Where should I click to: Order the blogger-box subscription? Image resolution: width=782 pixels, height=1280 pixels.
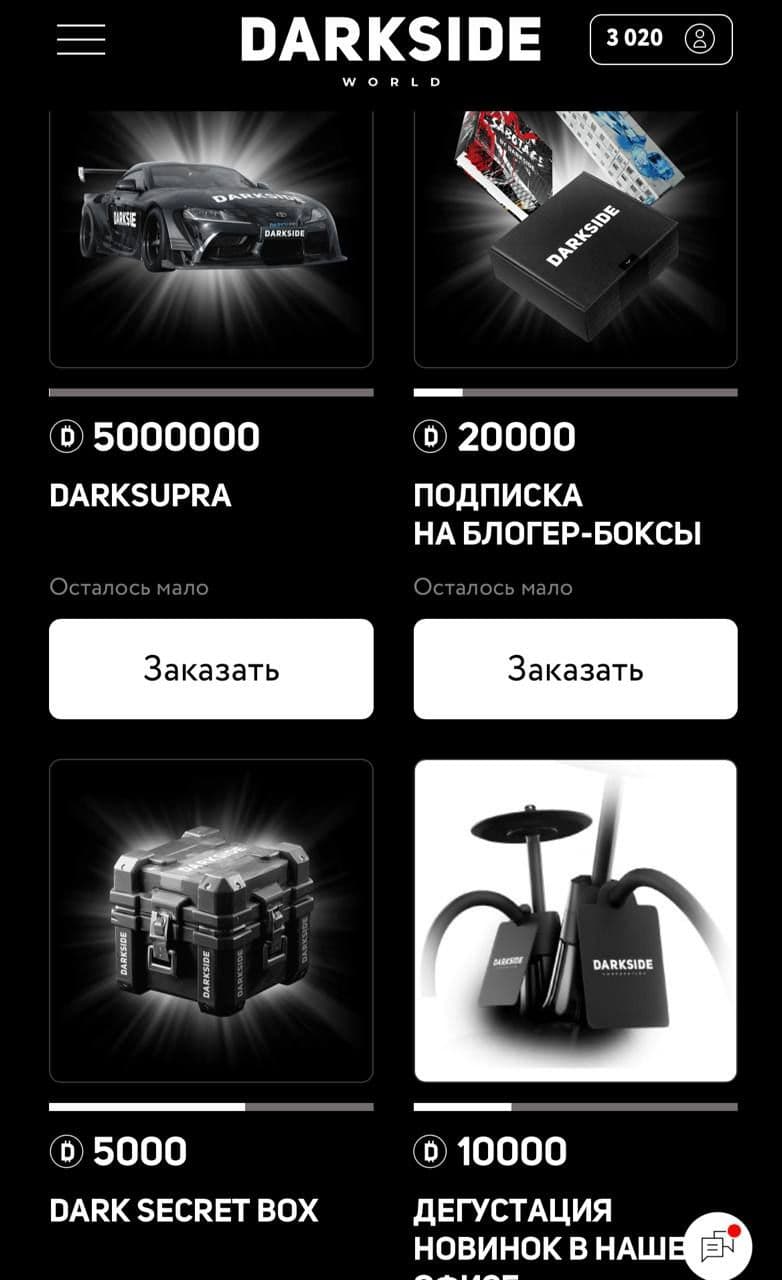pos(575,669)
